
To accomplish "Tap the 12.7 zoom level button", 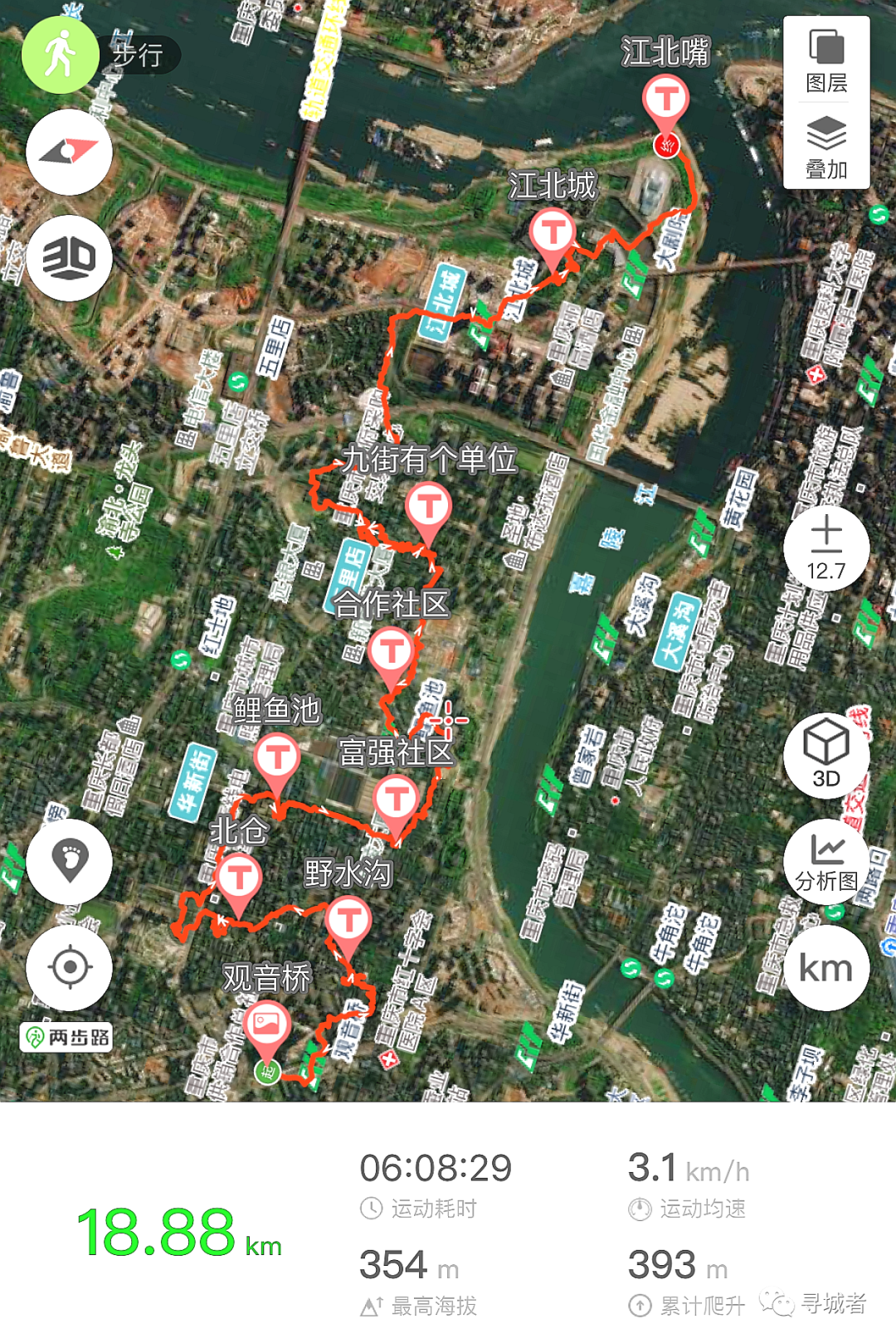I will pos(826,547).
